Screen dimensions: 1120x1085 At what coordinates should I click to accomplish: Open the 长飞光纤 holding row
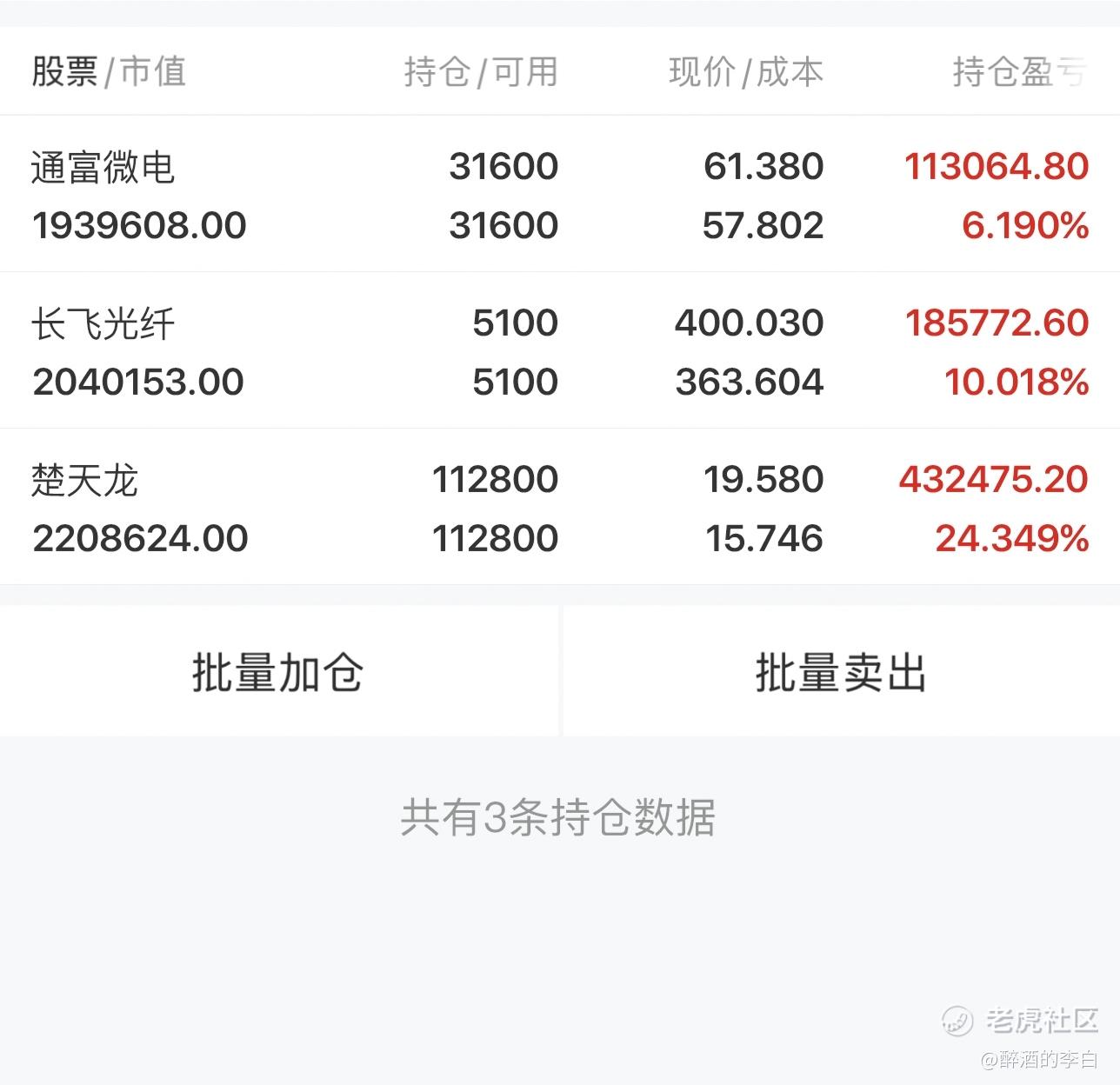point(560,350)
